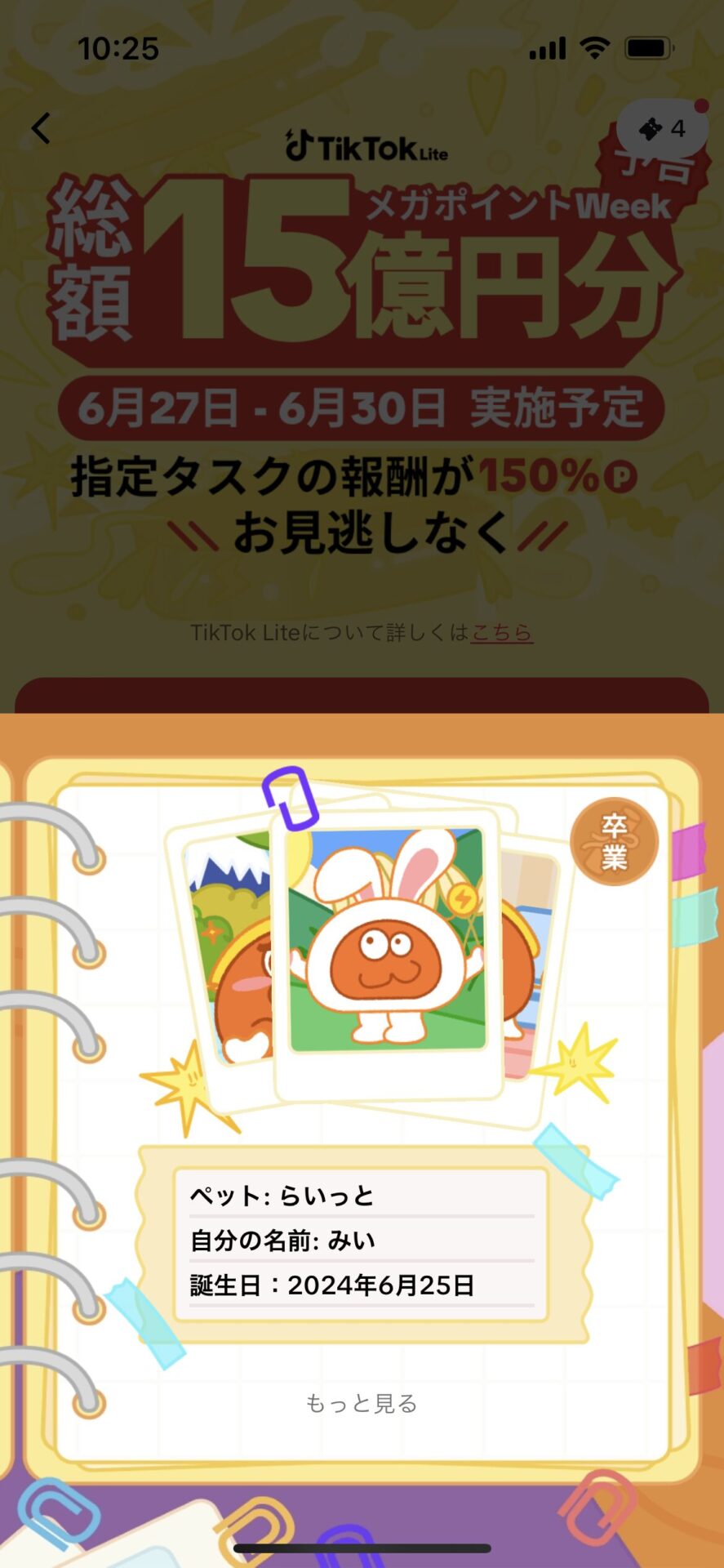Tap the back arrow to leave the campaign page

[x=42, y=128]
